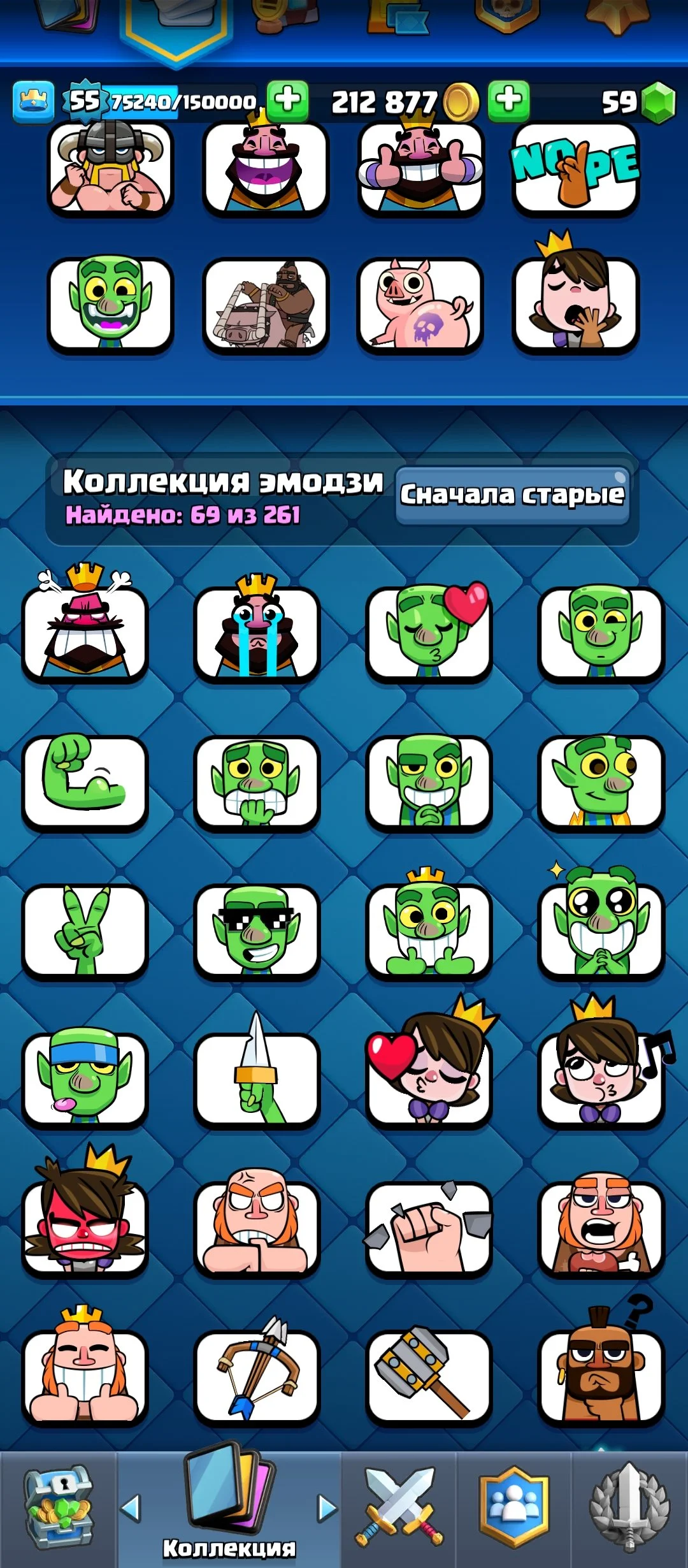Choose the hog rider question mark emote
The width and height of the screenshot is (688, 1568).
[601, 1377]
